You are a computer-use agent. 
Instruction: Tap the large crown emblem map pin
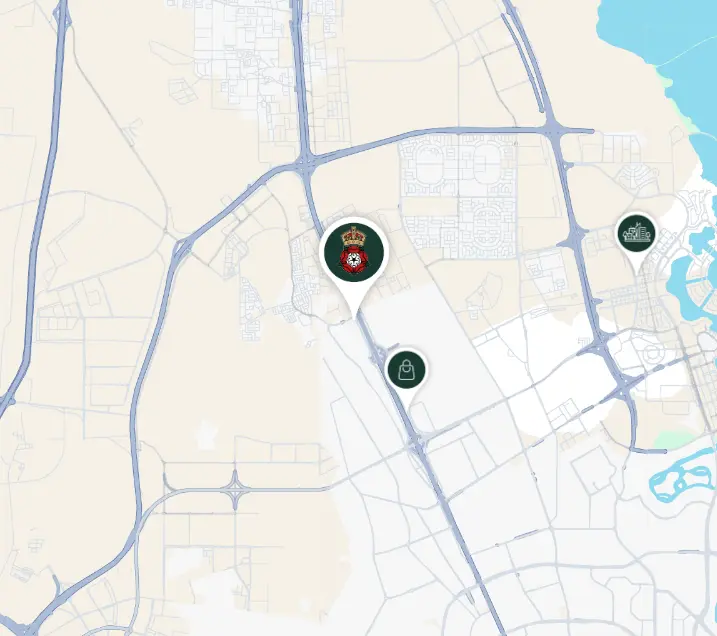click(x=354, y=252)
